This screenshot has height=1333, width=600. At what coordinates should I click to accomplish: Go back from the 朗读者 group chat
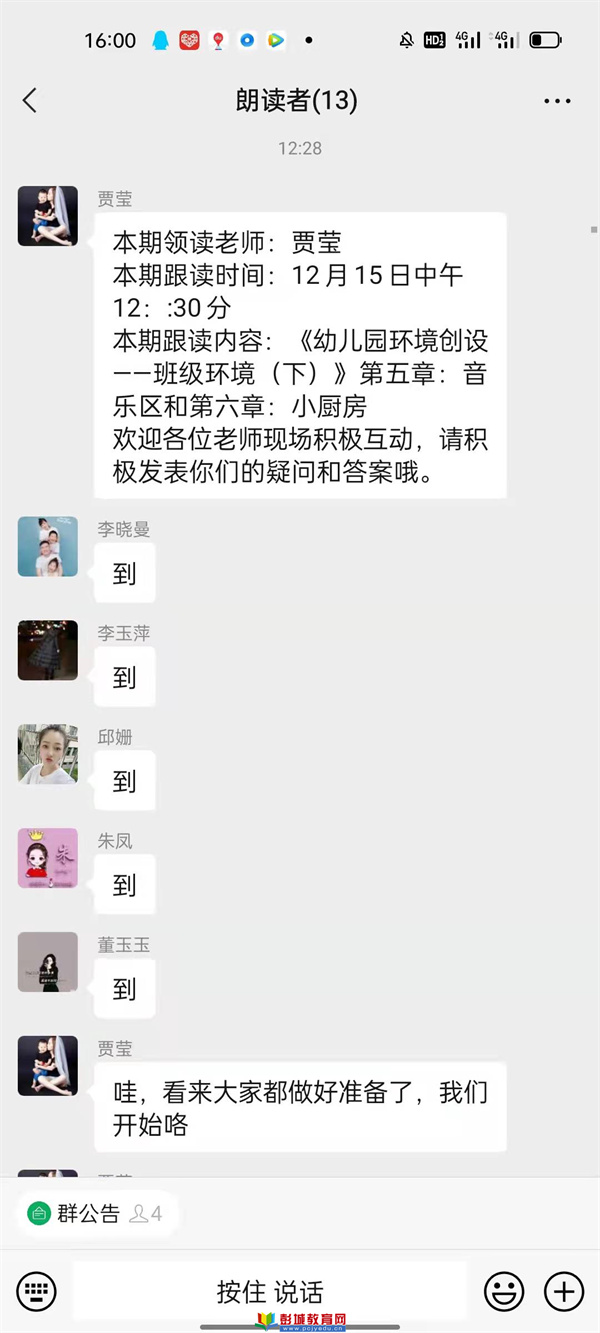pos(30,100)
